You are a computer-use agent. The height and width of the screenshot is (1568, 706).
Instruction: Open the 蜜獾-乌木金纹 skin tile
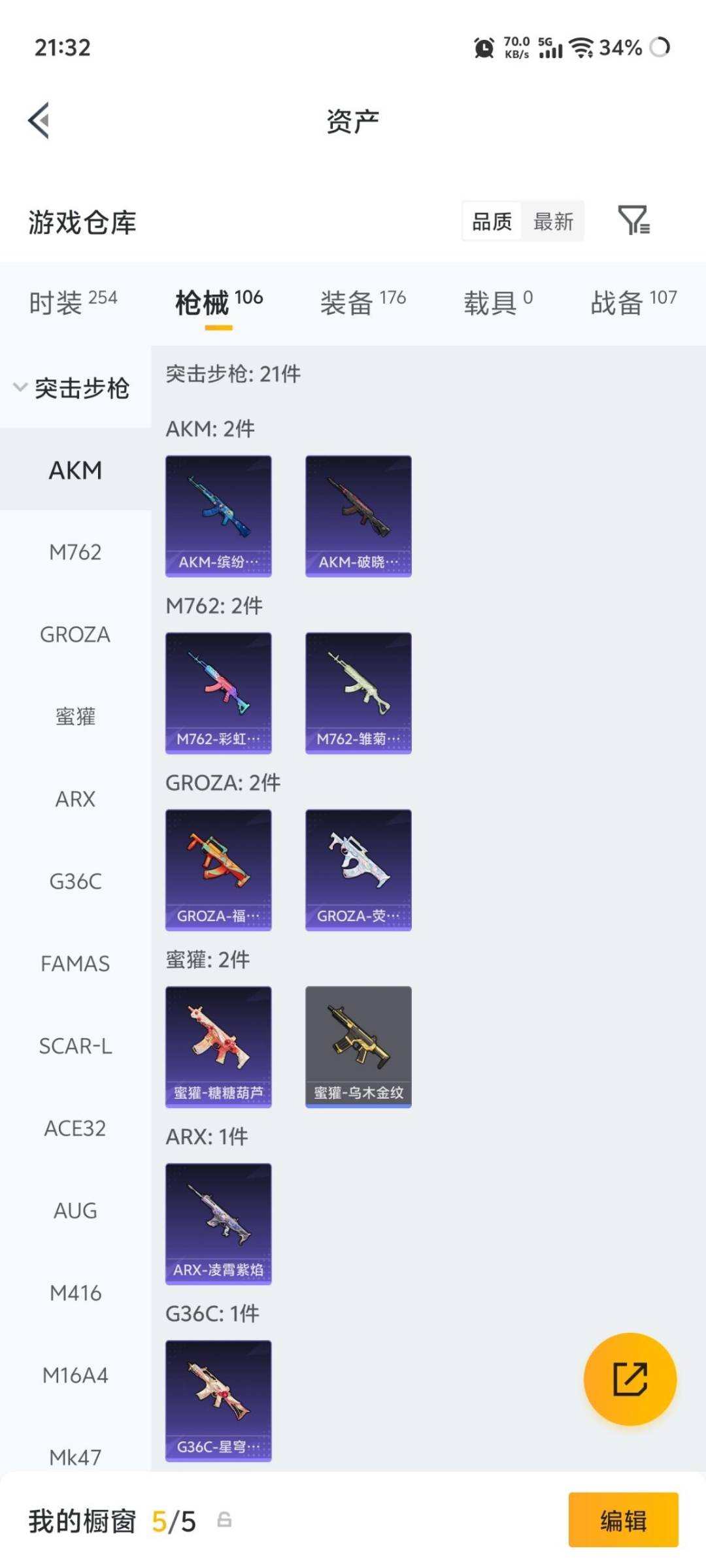pyautogui.click(x=358, y=1047)
